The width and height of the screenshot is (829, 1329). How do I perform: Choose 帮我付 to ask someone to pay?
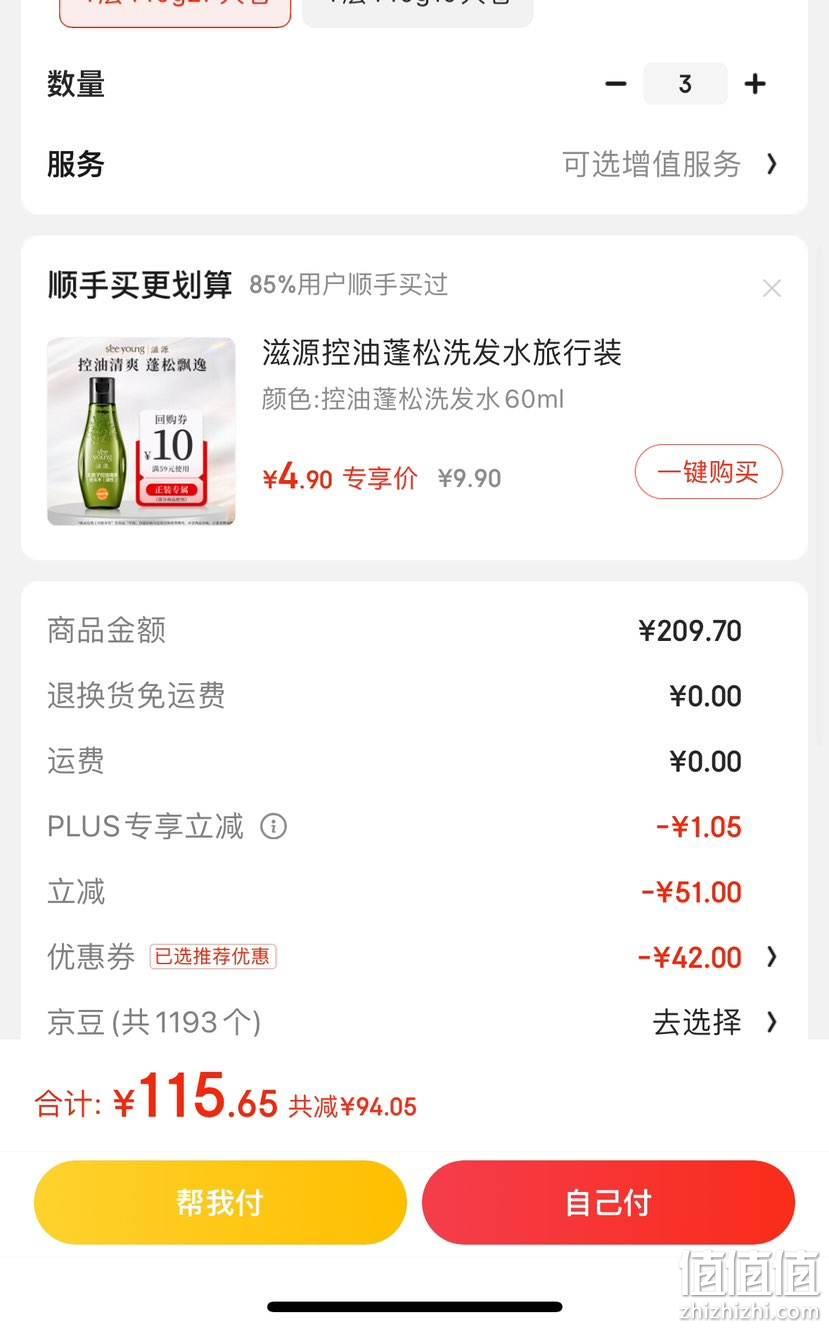click(220, 1202)
